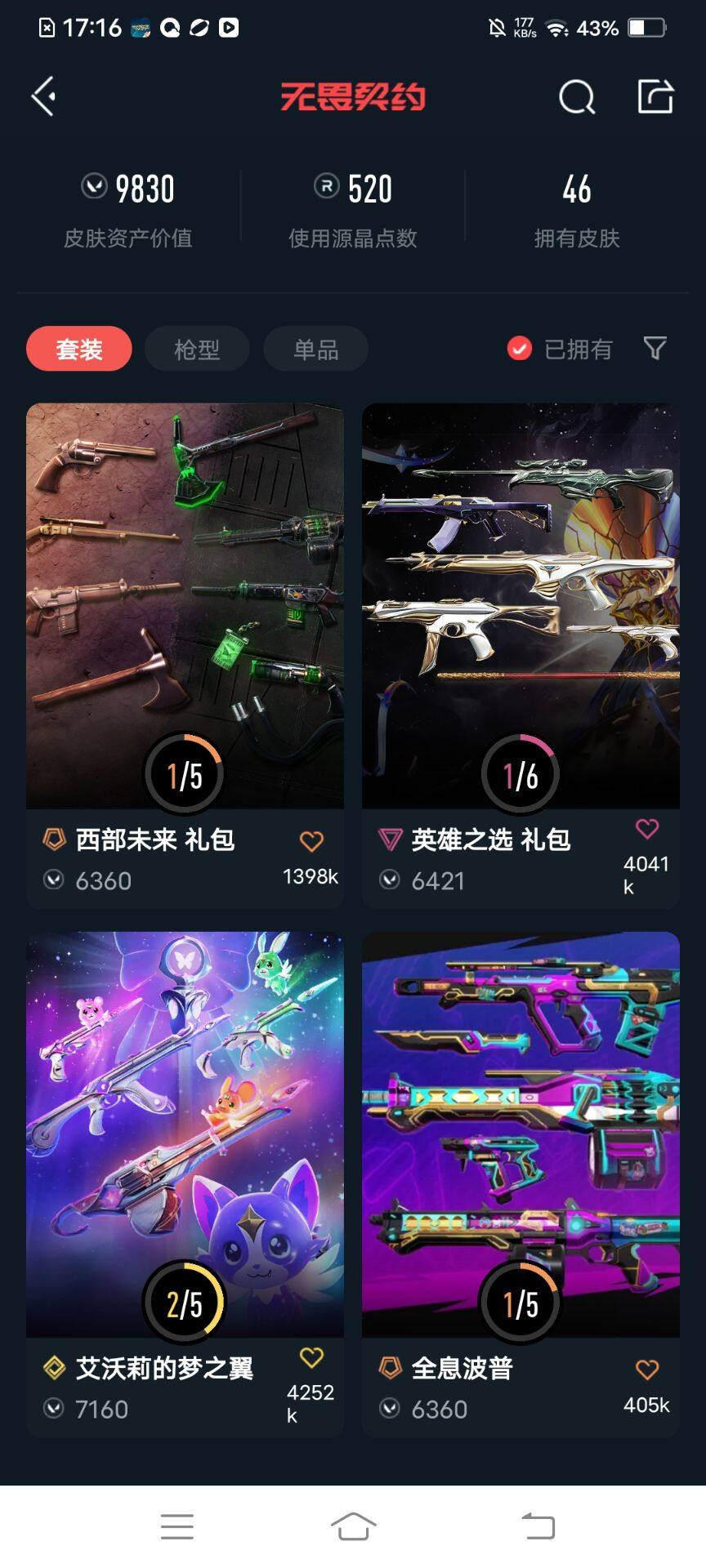Open the 英雄之选 礼包 bundle card
The height and width of the screenshot is (1568, 706).
(x=521, y=604)
